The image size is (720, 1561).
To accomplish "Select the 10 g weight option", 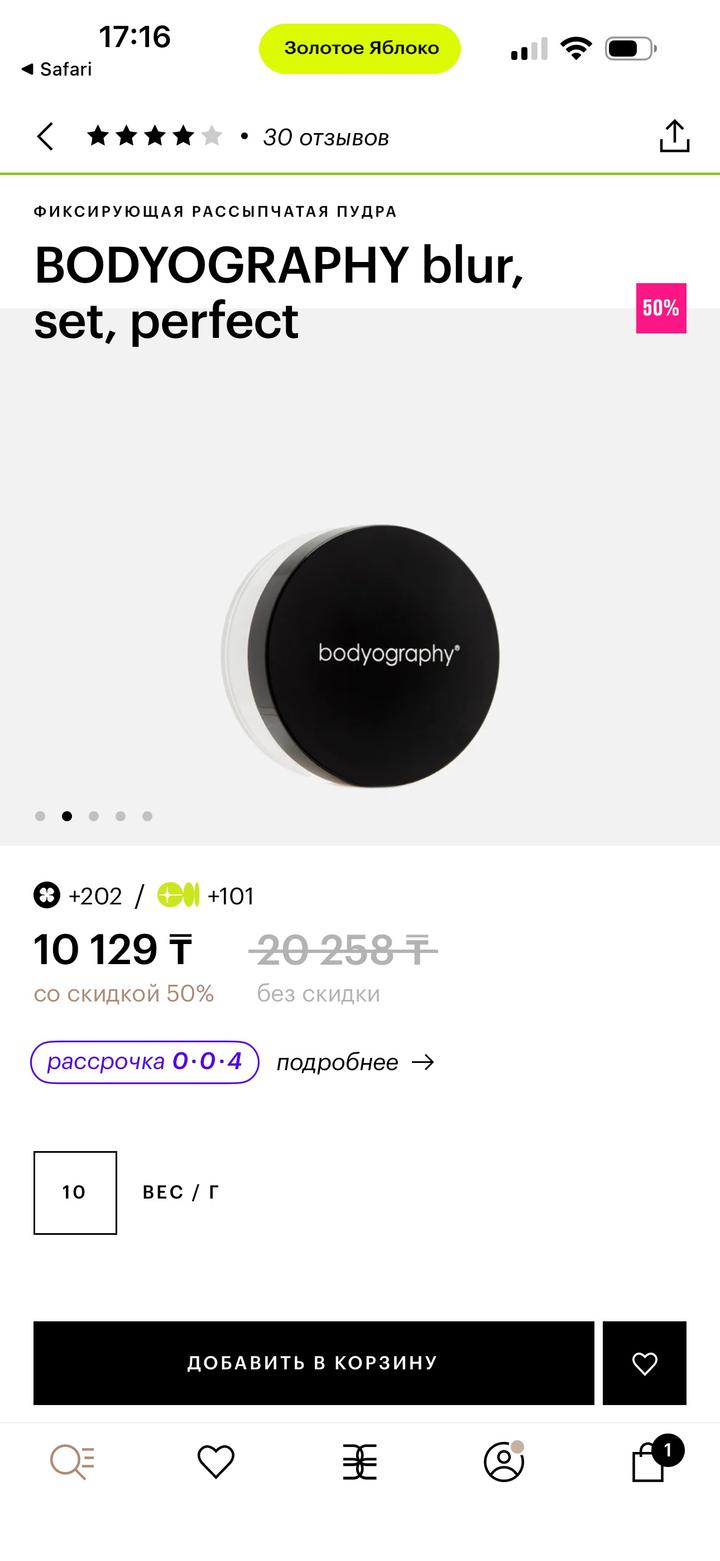I will (75, 1192).
